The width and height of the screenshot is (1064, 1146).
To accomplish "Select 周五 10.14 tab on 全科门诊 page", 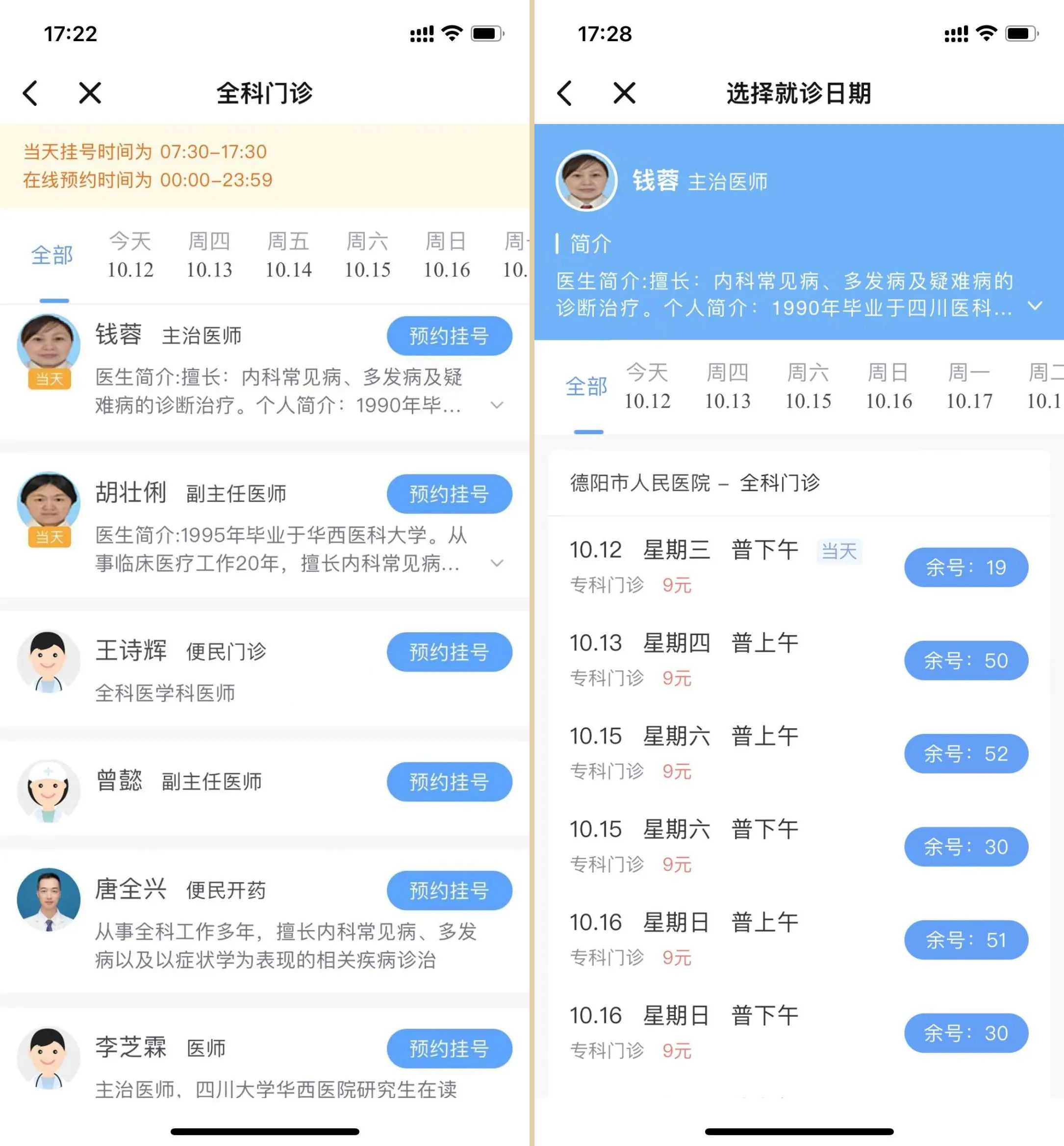I will pos(288,255).
